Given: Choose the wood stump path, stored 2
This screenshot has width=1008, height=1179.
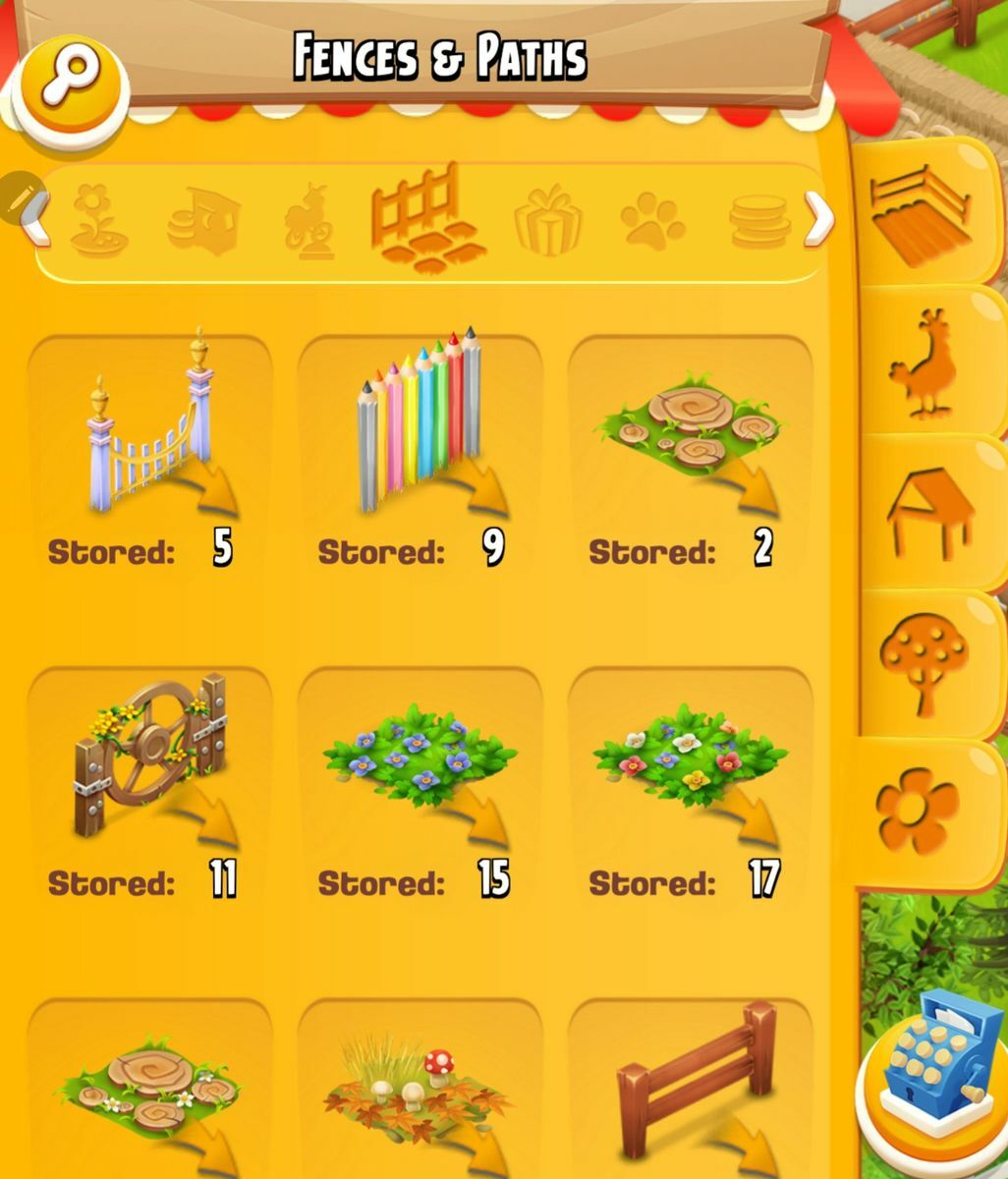Looking at the screenshot, I should pos(690,432).
